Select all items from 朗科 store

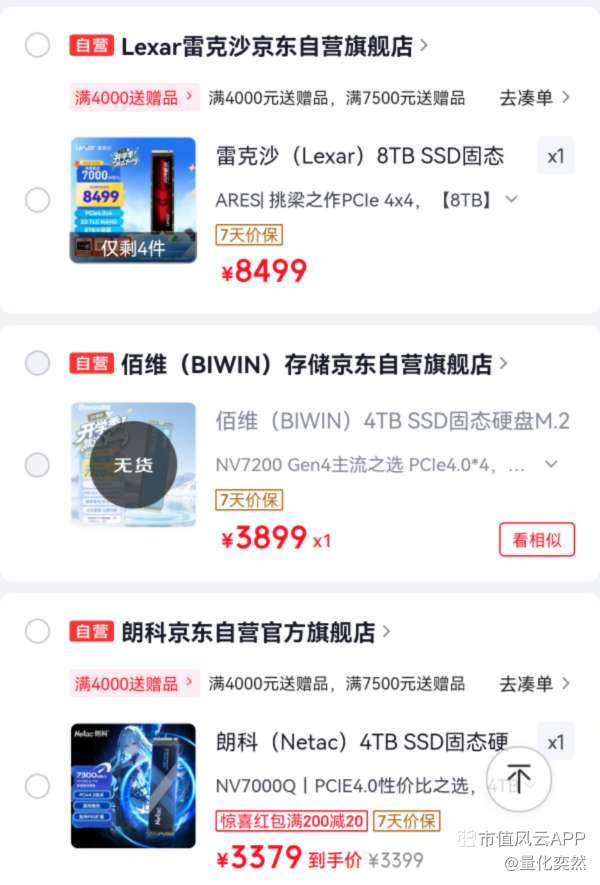click(37, 631)
